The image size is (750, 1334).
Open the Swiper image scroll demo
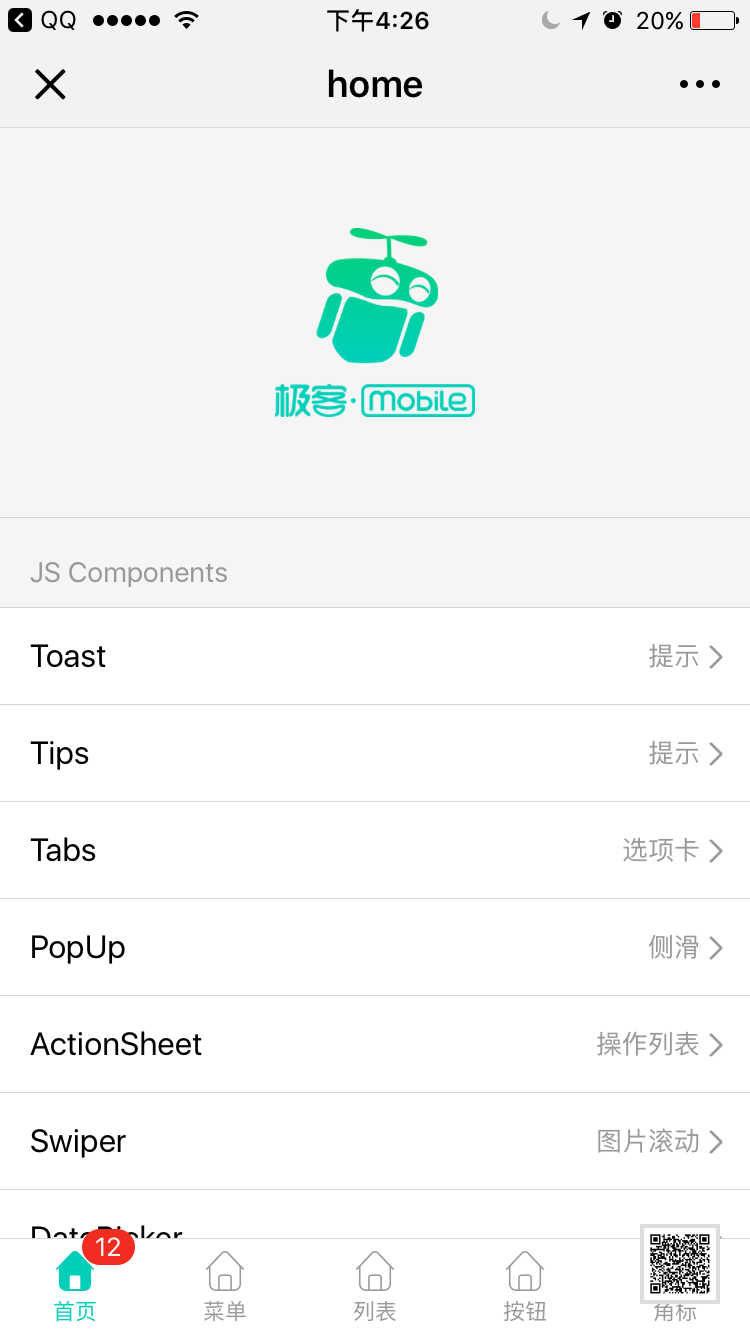pos(375,1141)
